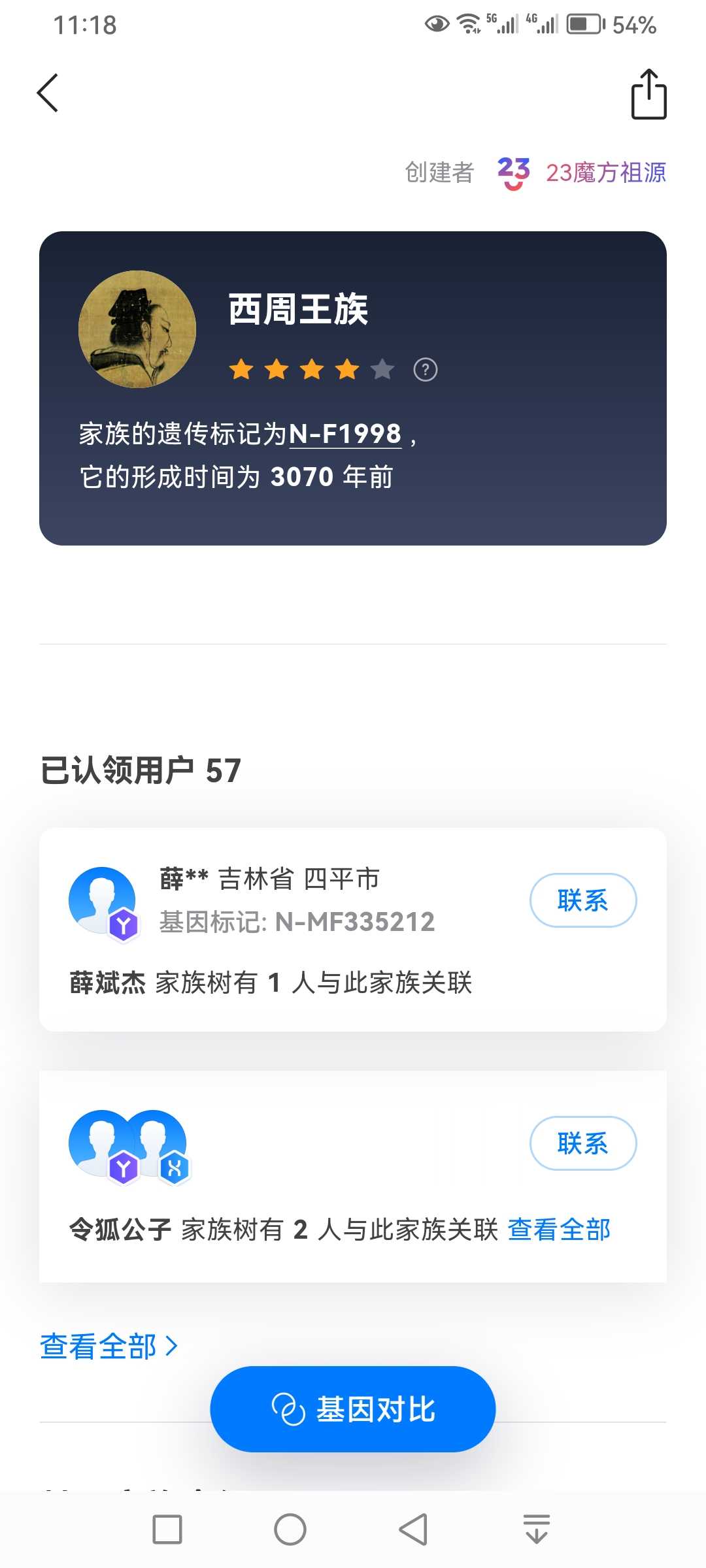Go back using the top-left arrow
The width and height of the screenshot is (706, 1568).
[48, 93]
